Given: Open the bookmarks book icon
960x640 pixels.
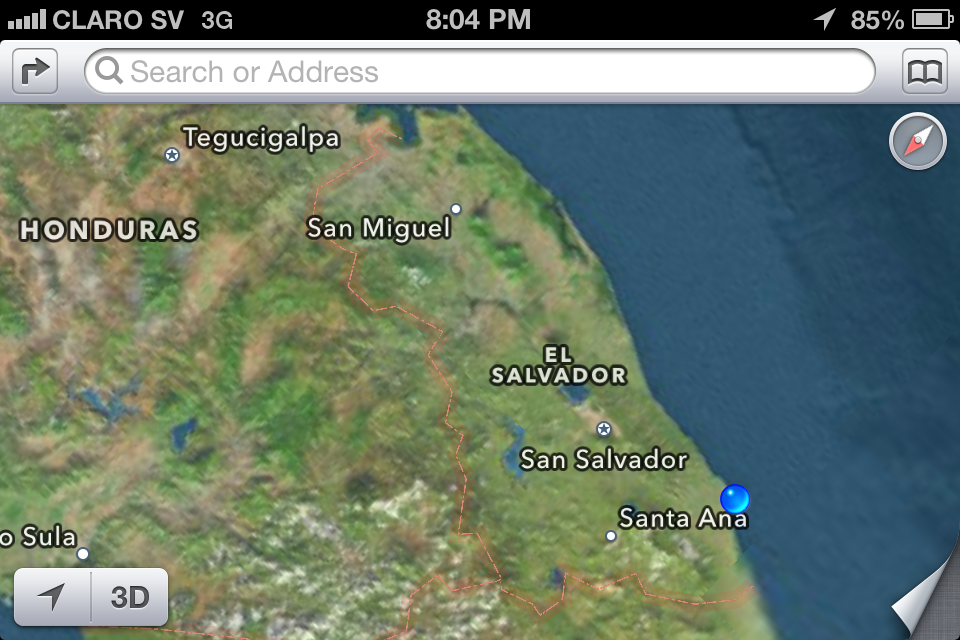Looking at the screenshot, I should click(925, 72).
